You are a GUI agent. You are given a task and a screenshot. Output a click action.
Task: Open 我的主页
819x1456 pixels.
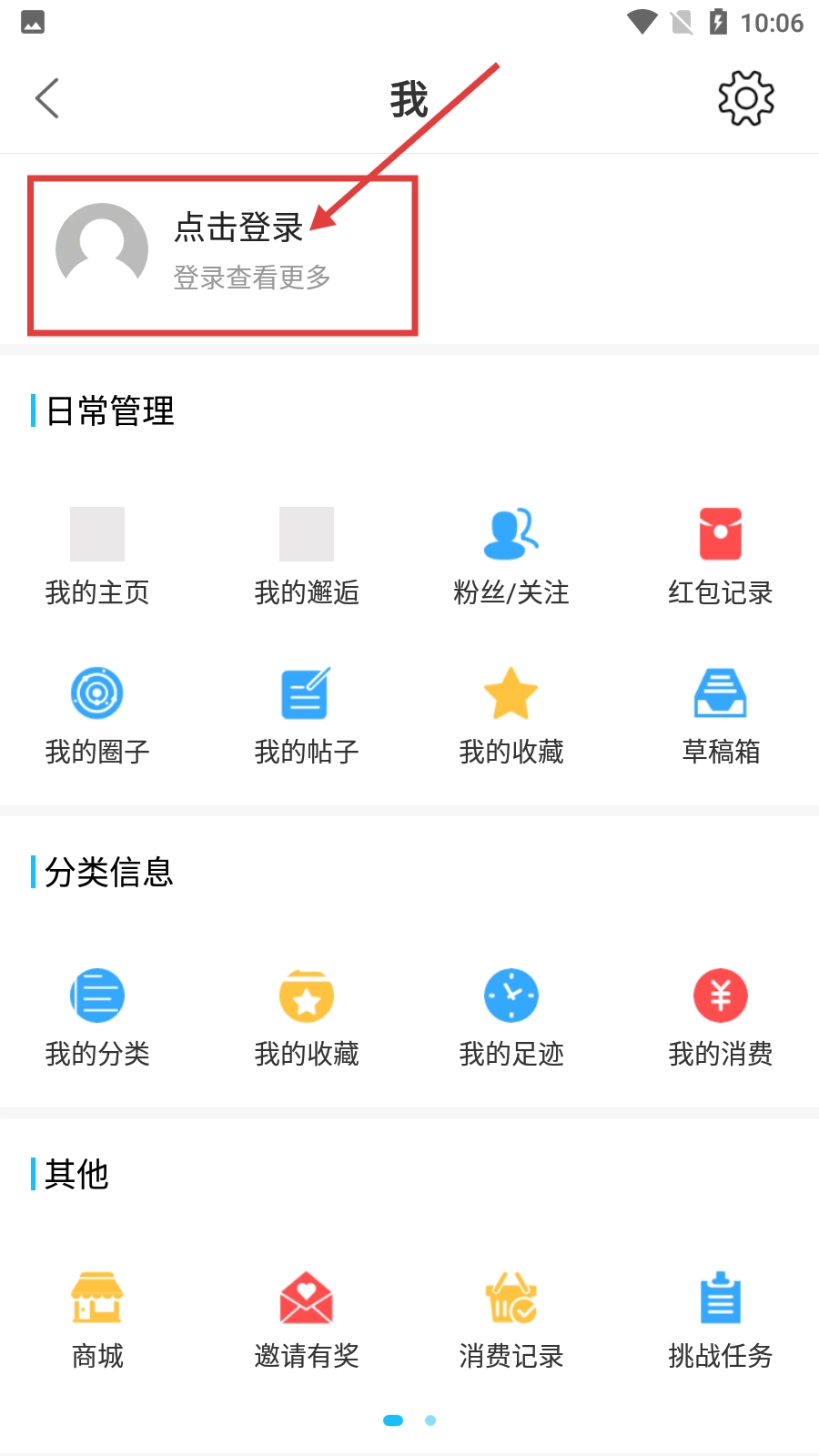pyautogui.click(x=97, y=555)
